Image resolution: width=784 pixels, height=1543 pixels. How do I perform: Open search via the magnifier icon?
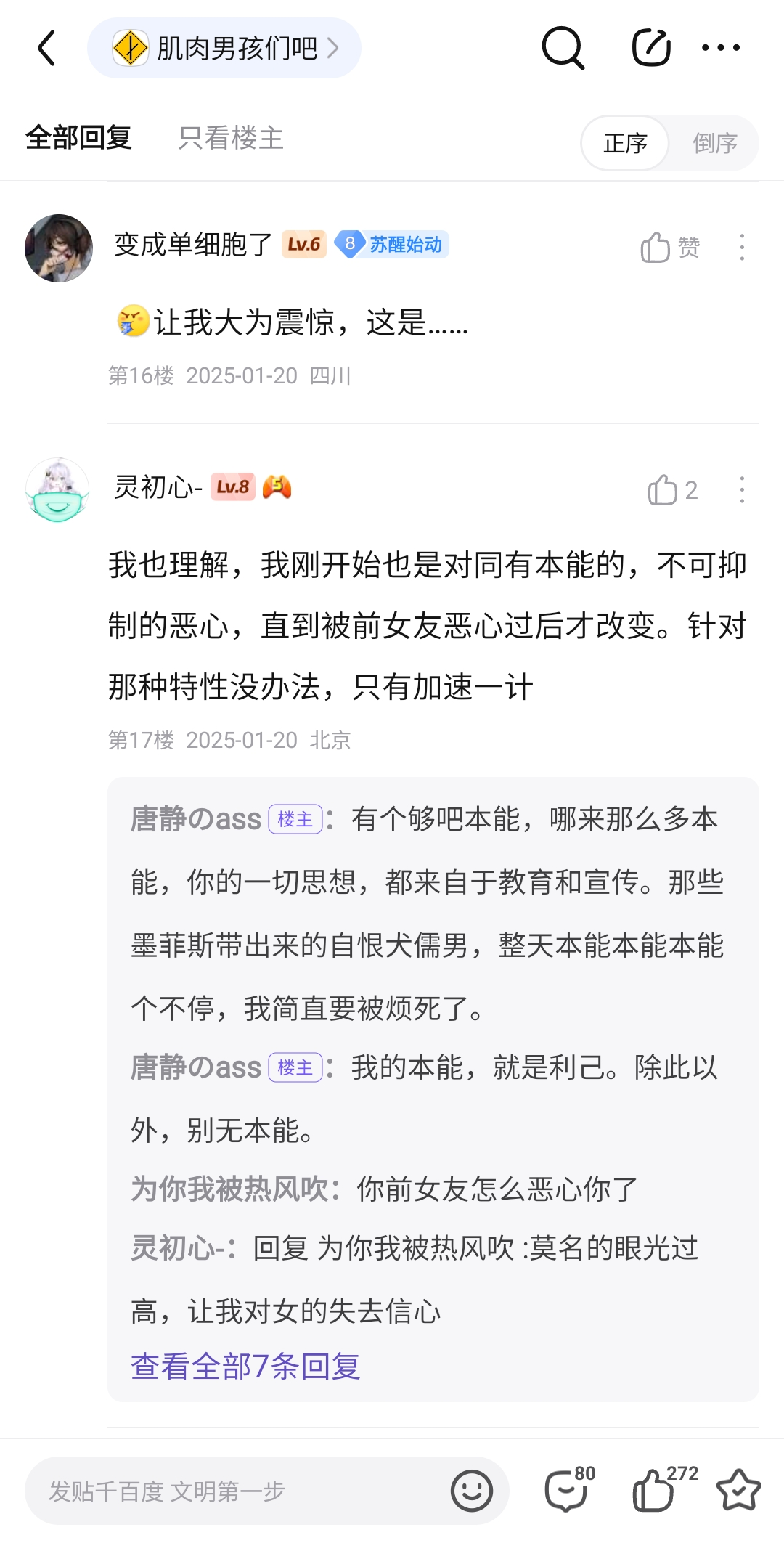563,48
